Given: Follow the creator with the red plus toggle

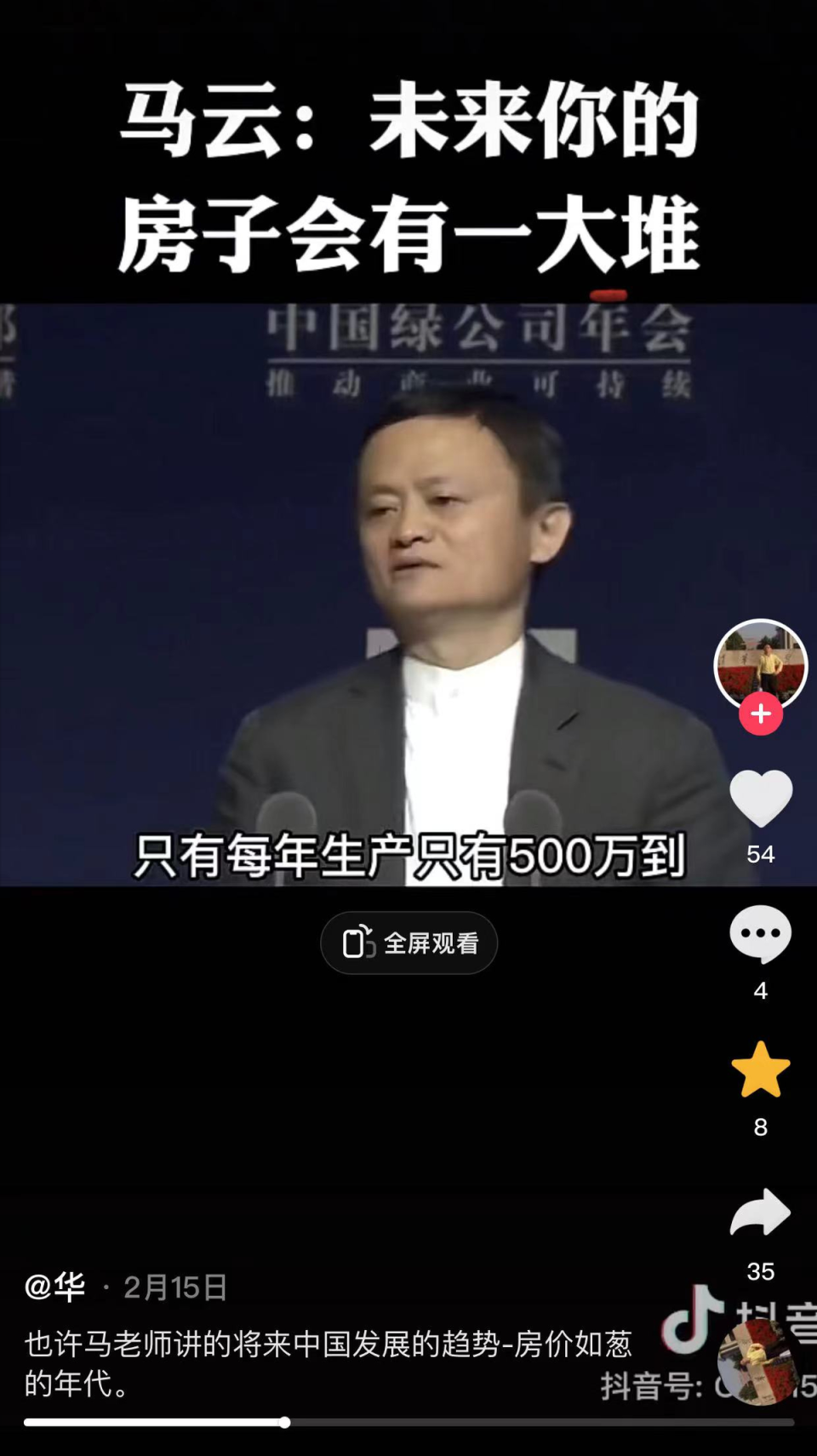Looking at the screenshot, I should point(760,715).
